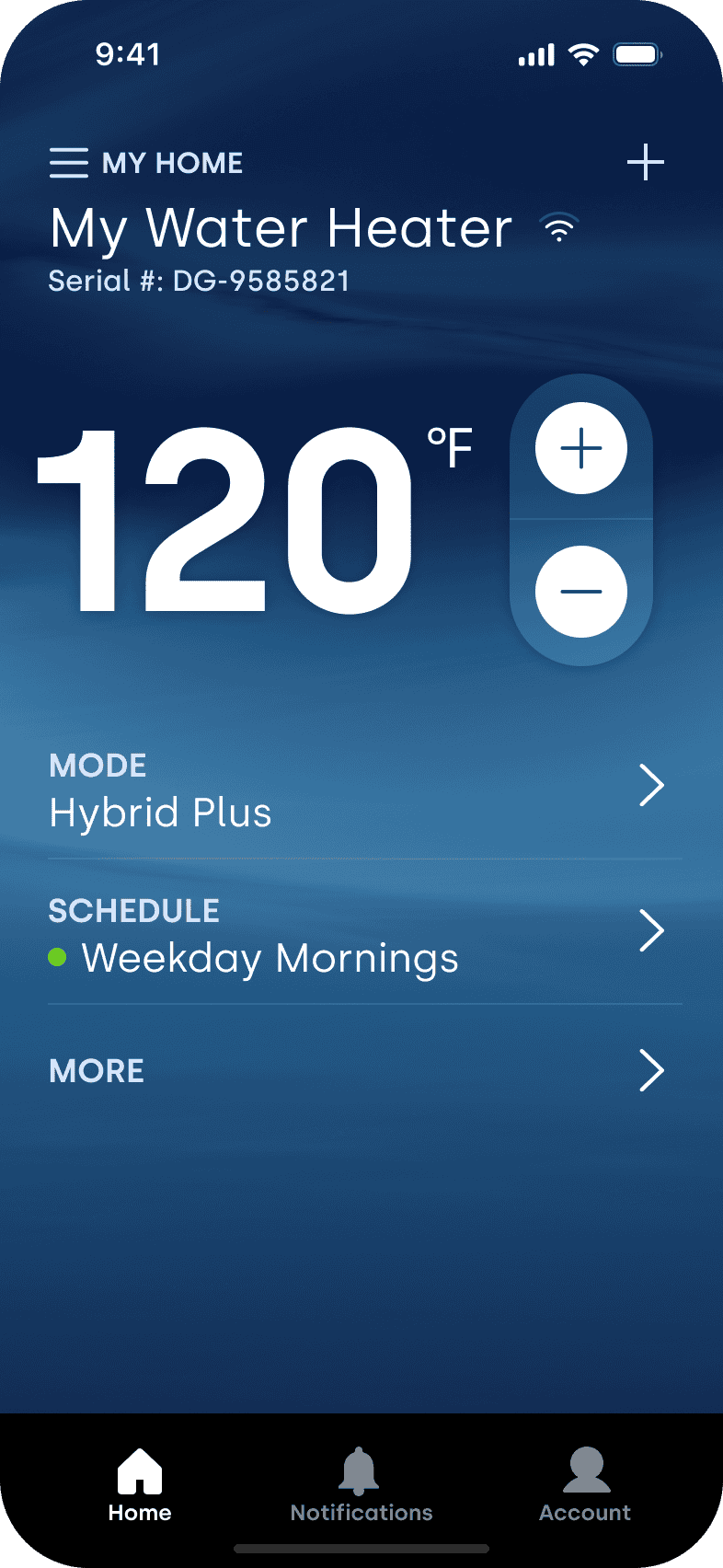Screen dimensions: 723x1568
Task: Switch to the Notifications tab
Action: (x=361, y=1485)
